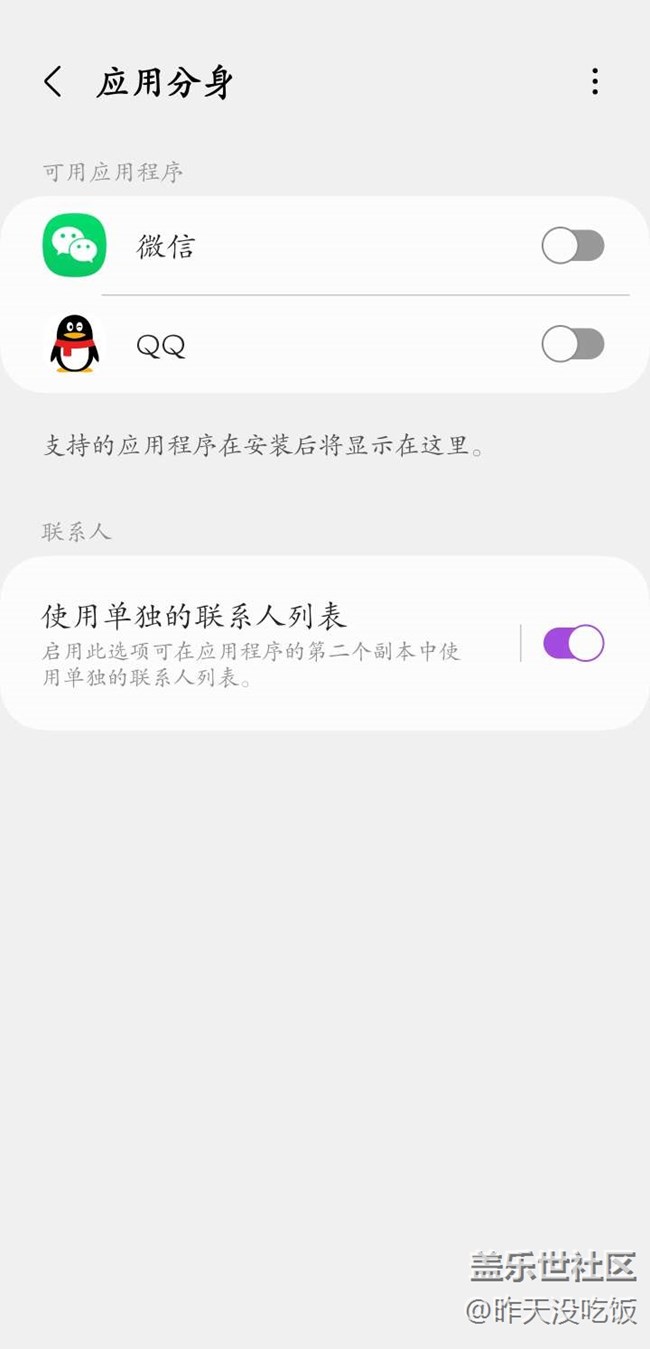Turn on the QQ clone switch

[573, 345]
